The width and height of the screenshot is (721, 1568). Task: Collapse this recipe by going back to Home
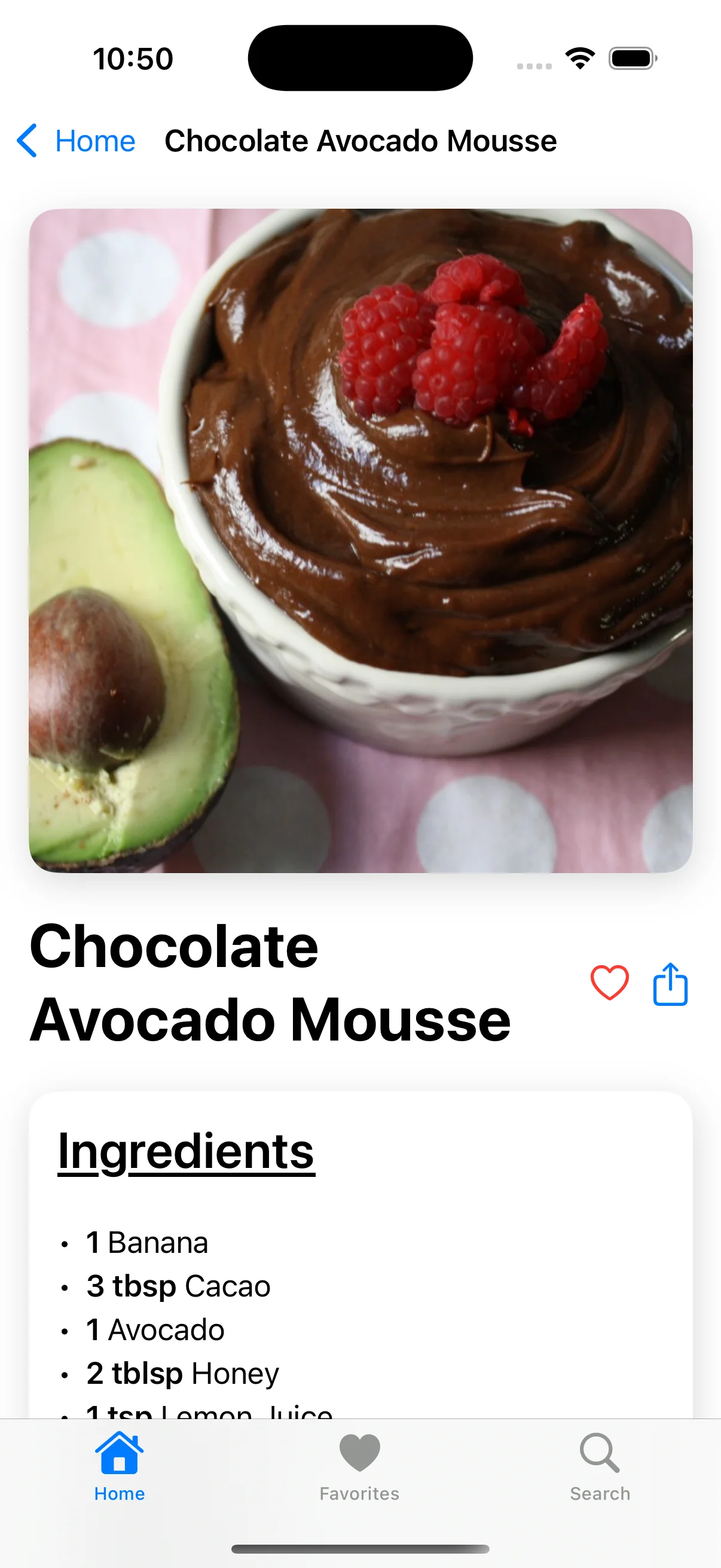point(96,140)
